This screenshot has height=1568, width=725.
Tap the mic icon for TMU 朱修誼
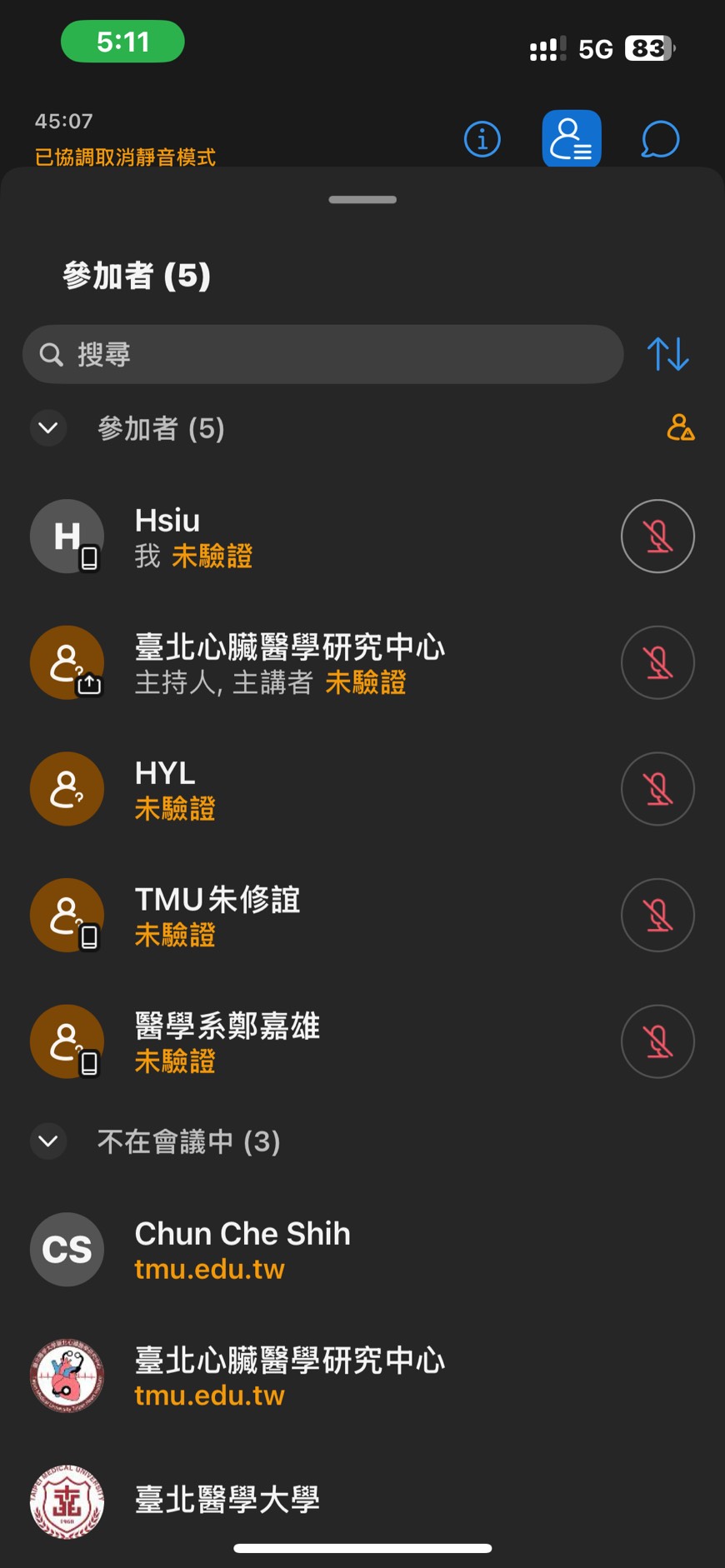click(x=657, y=916)
